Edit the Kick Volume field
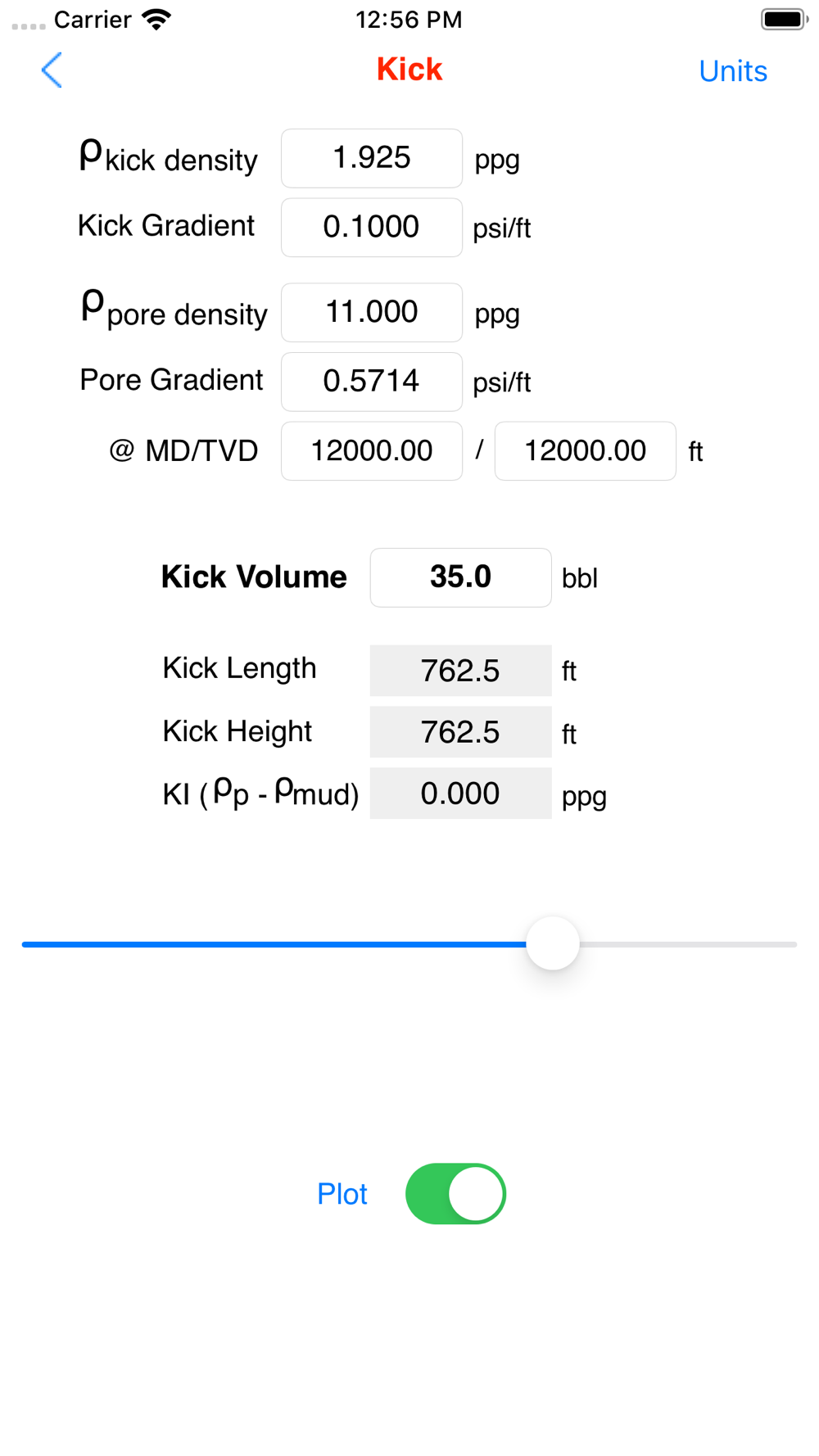 coord(461,578)
